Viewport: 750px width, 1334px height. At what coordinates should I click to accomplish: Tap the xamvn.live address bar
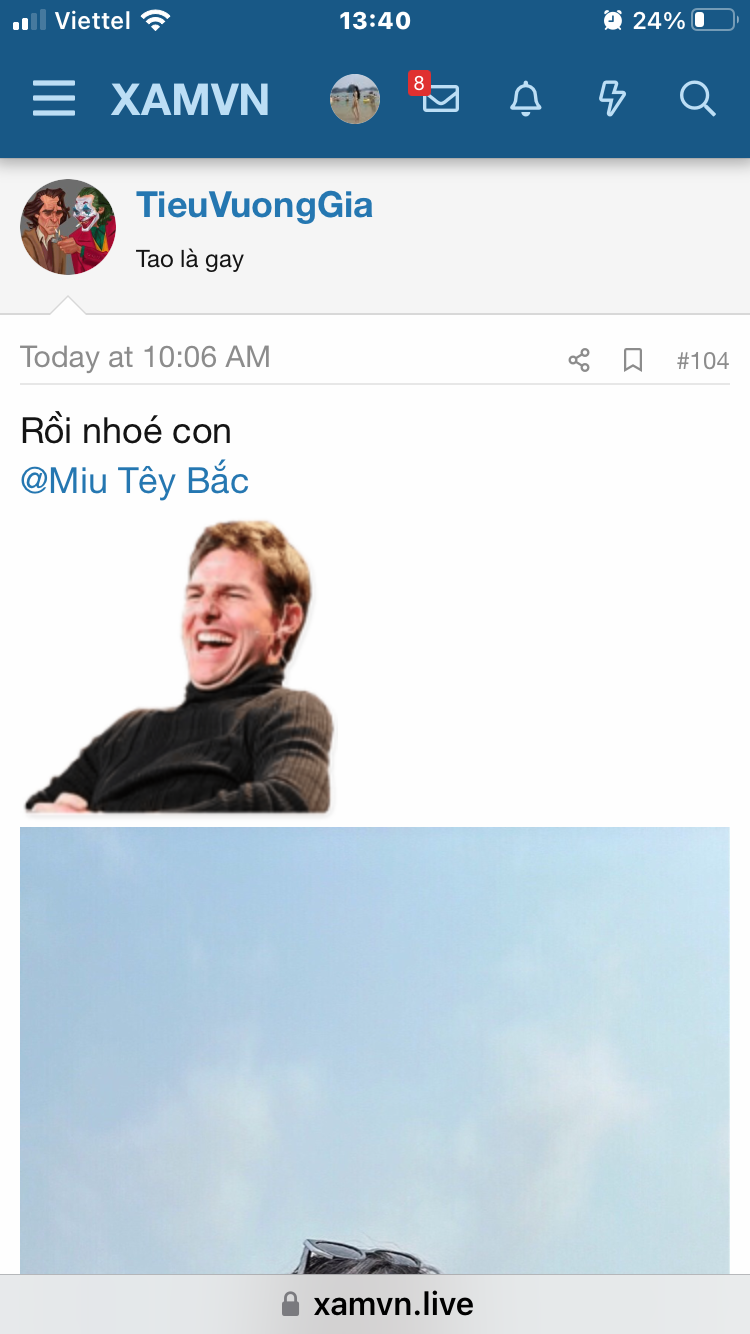click(375, 1304)
